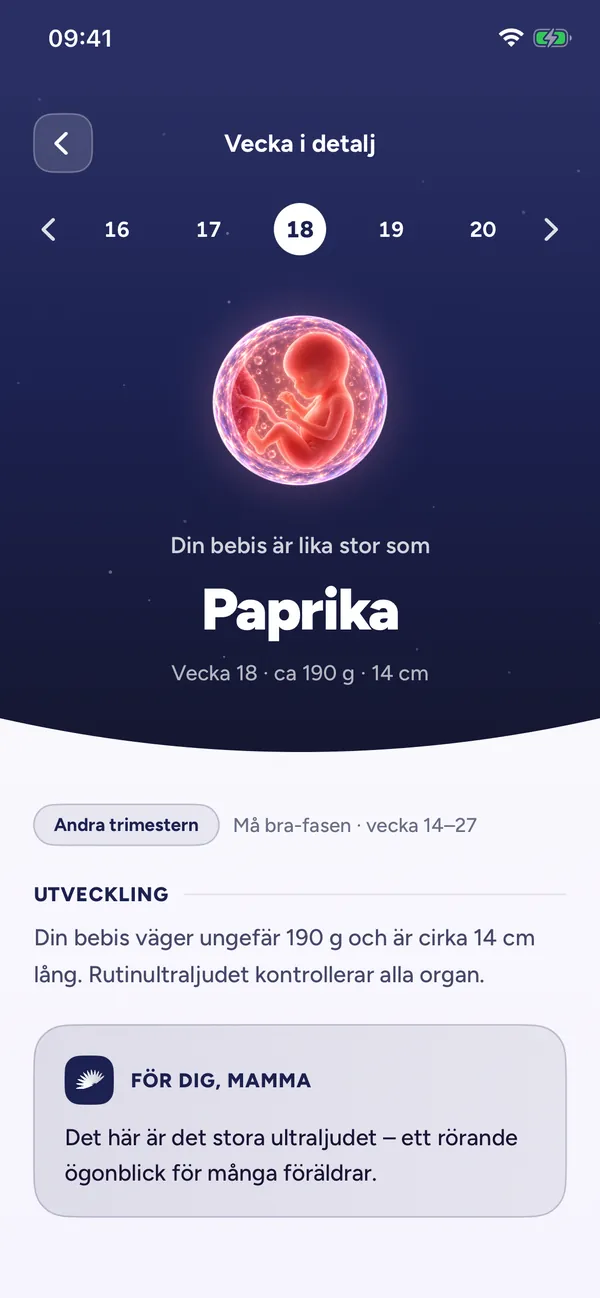Screen dimensions: 600x1298
Task: Tap the Andra trimestern chip
Action: (126, 825)
